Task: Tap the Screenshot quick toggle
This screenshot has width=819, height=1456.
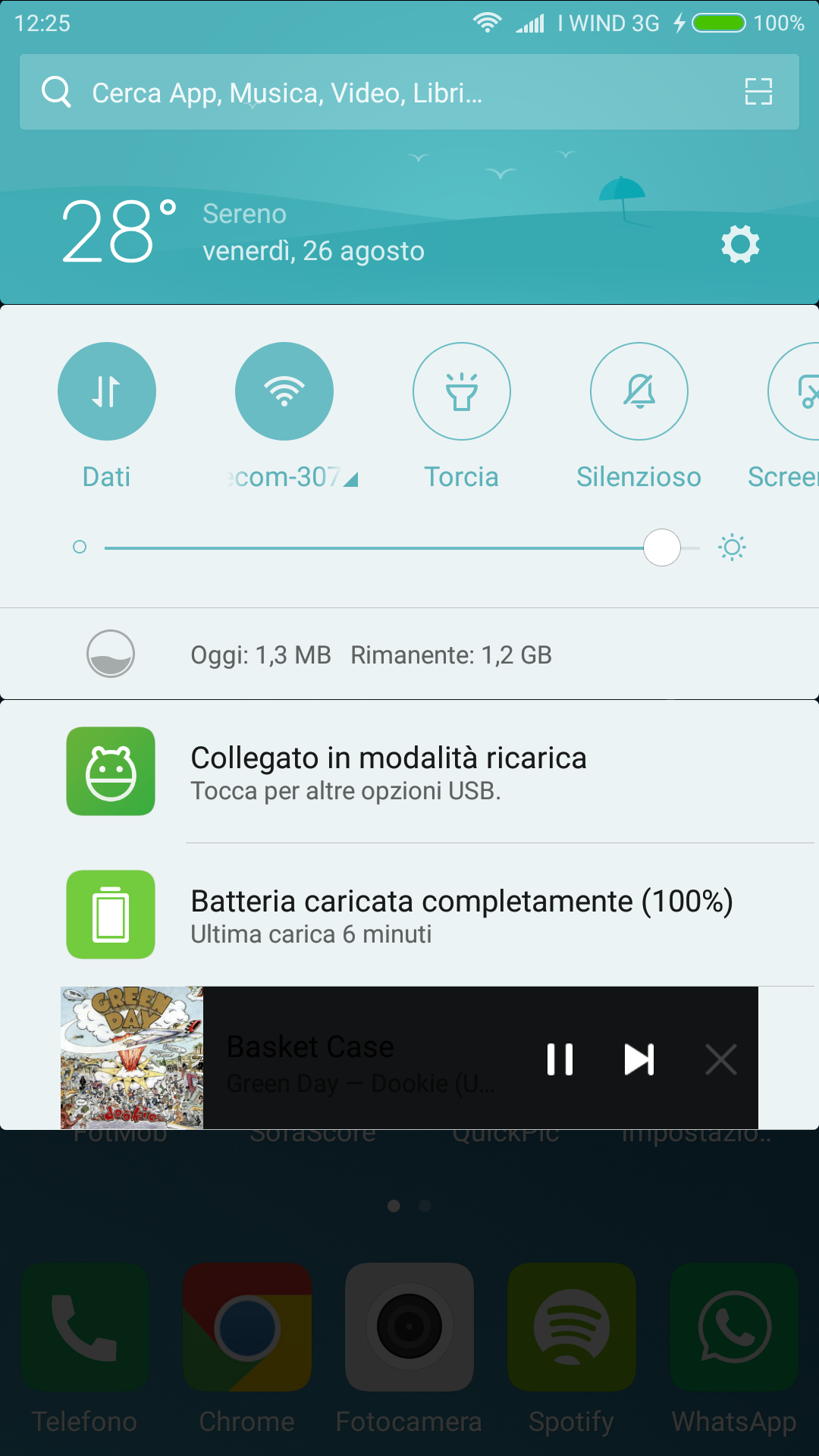Action: click(794, 391)
